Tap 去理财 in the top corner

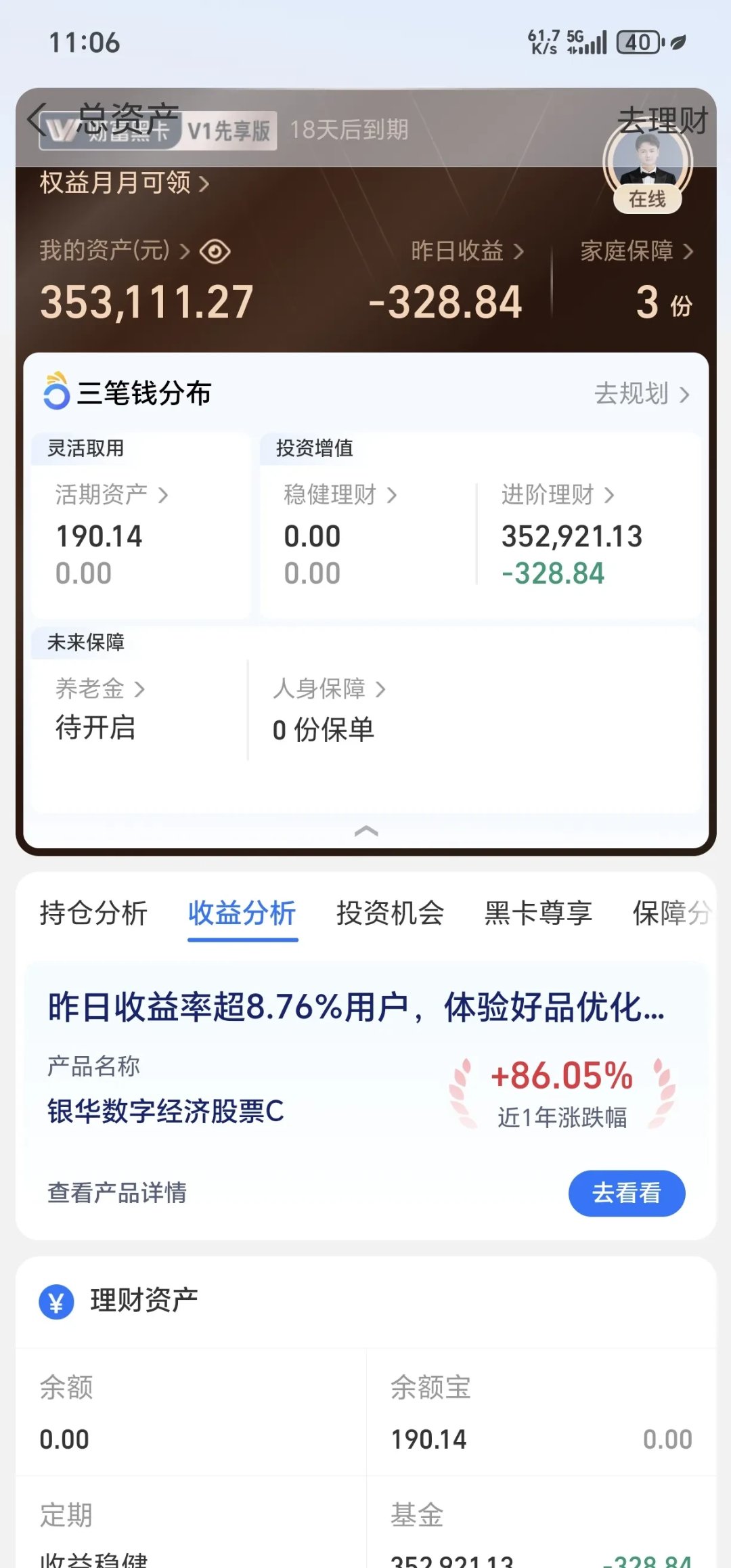coord(664,120)
